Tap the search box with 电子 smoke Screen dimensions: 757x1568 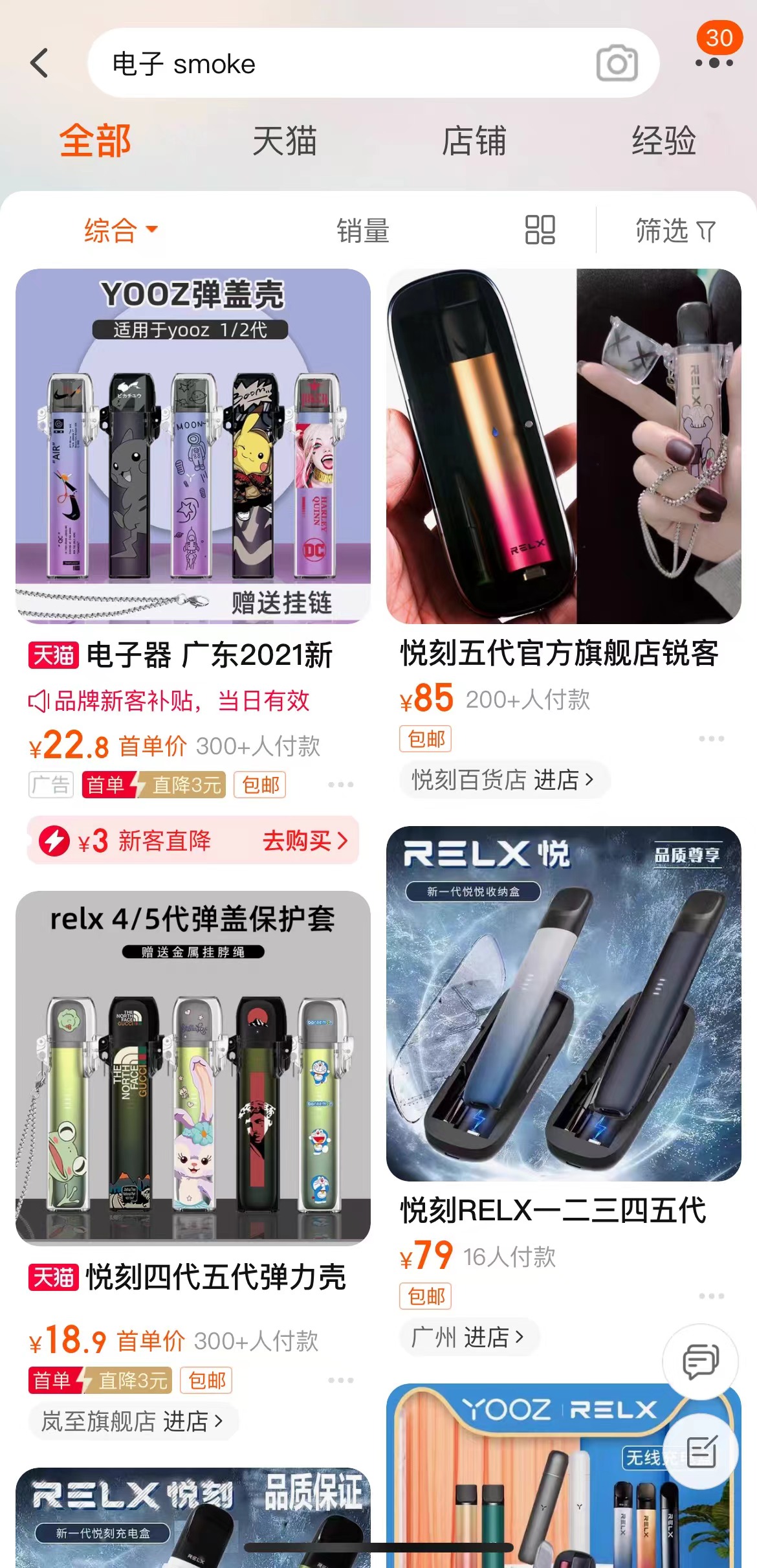coord(336,63)
